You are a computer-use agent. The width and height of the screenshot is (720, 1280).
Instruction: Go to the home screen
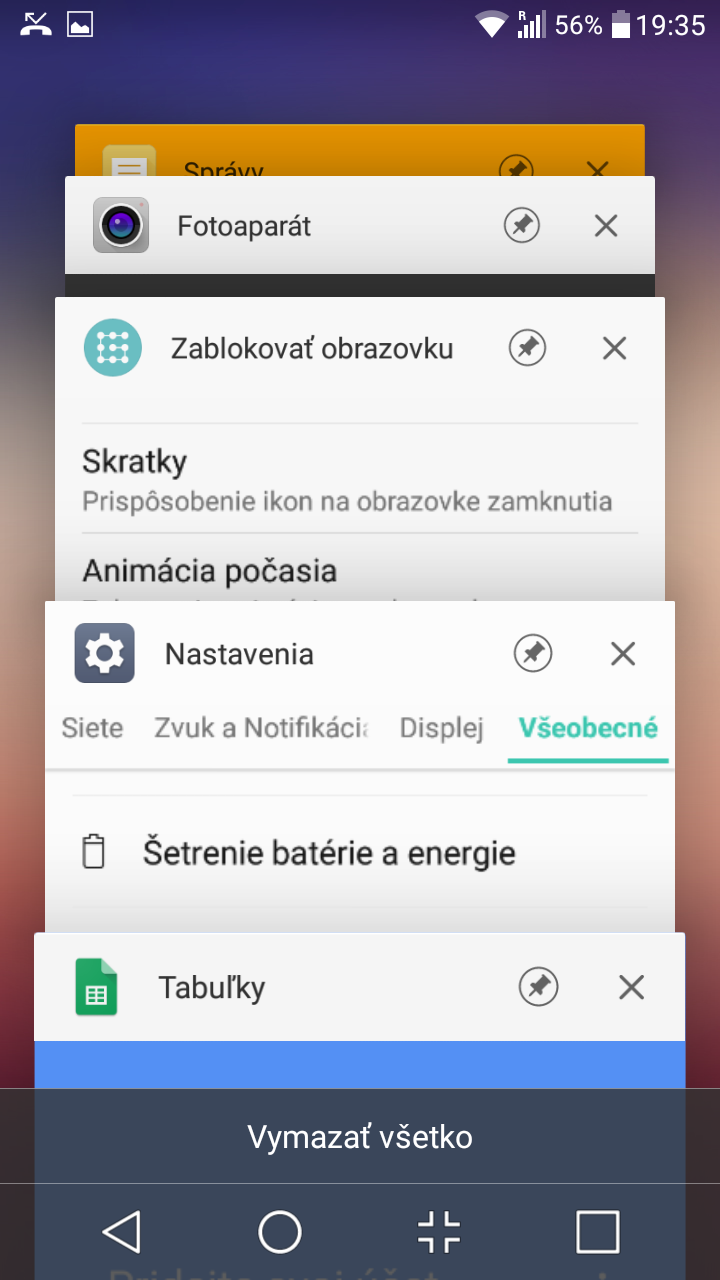click(x=280, y=1232)
